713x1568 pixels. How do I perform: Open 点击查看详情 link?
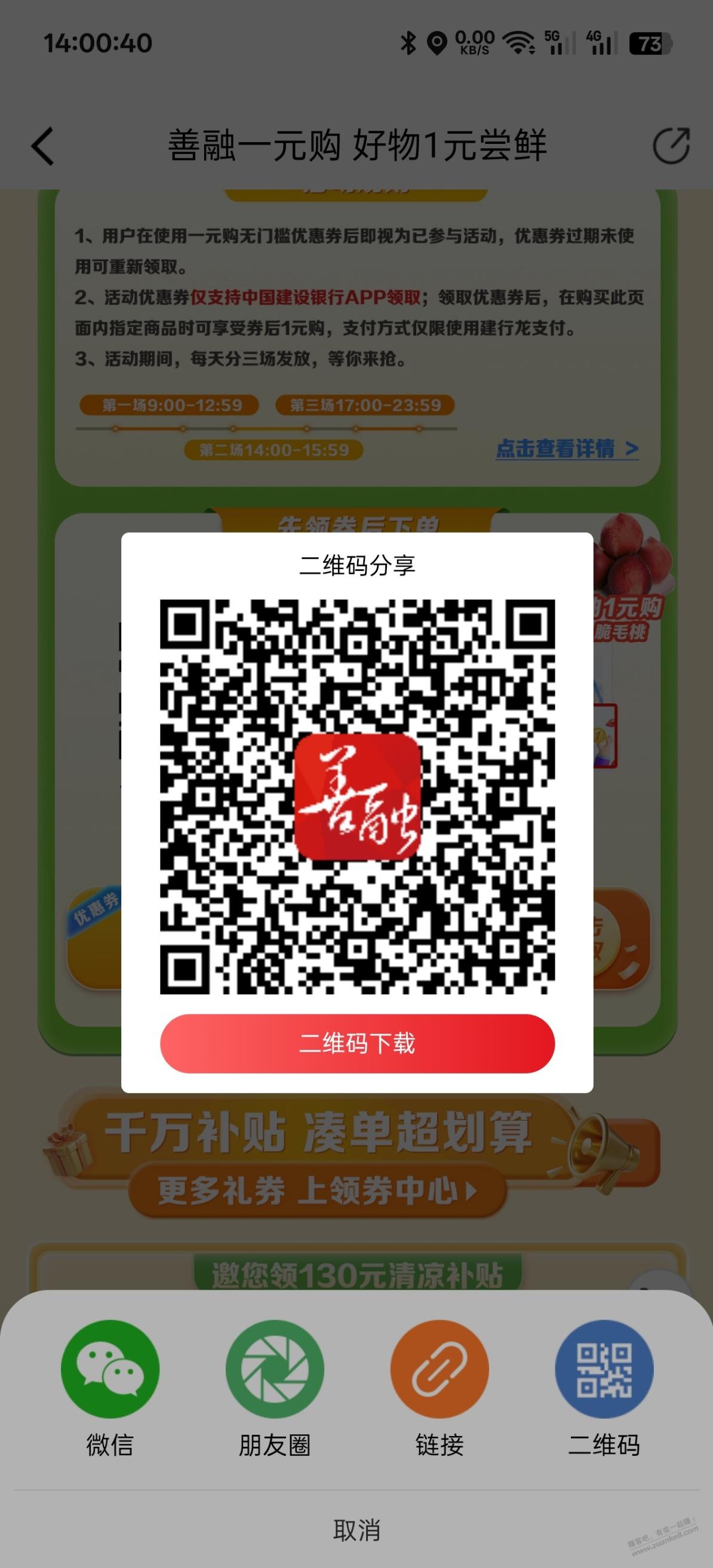tap(566, 449)
